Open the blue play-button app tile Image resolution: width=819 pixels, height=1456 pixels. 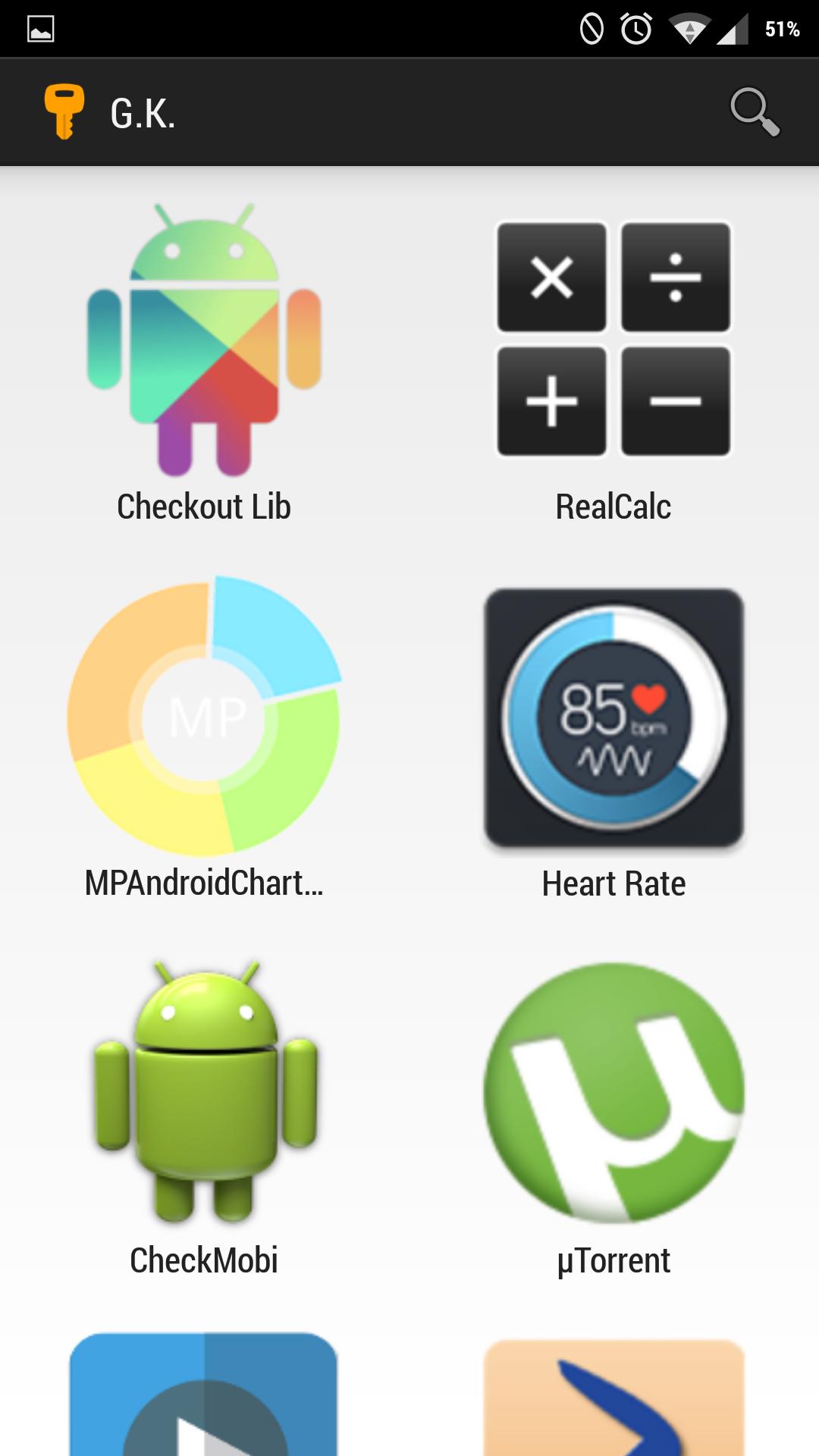(x=204, y=1395)
